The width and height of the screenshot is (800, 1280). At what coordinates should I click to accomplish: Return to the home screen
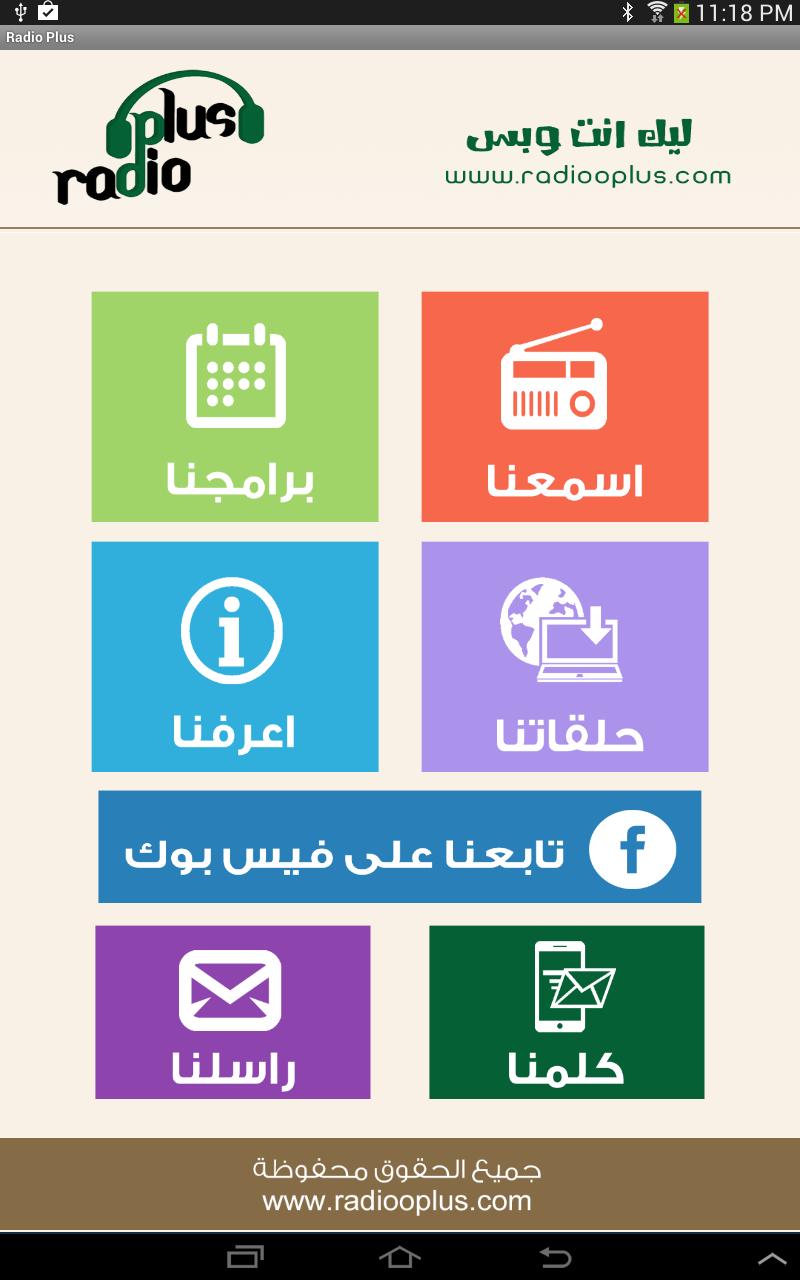point(399,1256)
